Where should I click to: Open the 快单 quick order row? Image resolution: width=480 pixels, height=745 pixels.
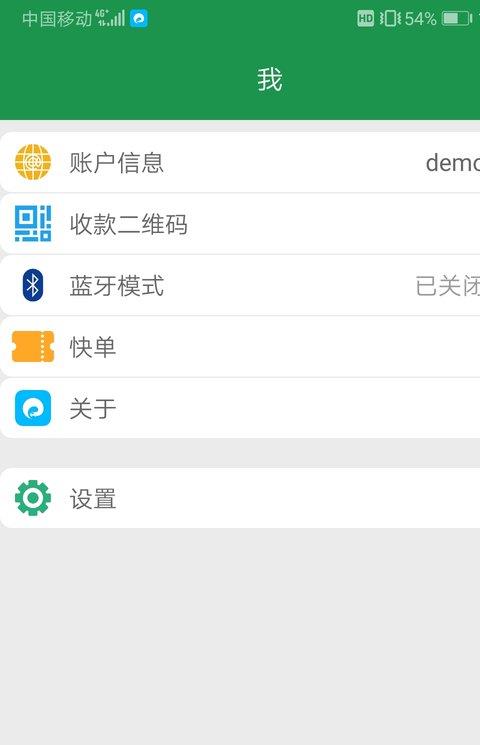(x=240, y=347)
